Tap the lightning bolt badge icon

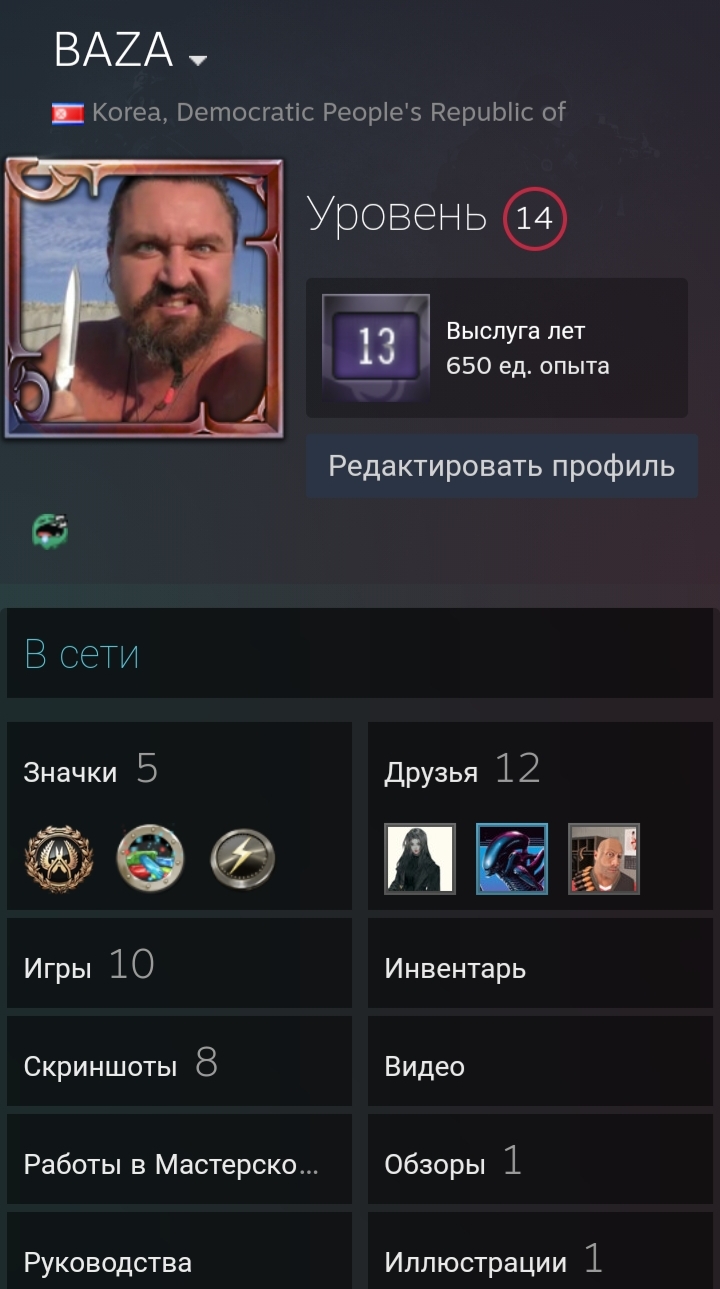243,858
